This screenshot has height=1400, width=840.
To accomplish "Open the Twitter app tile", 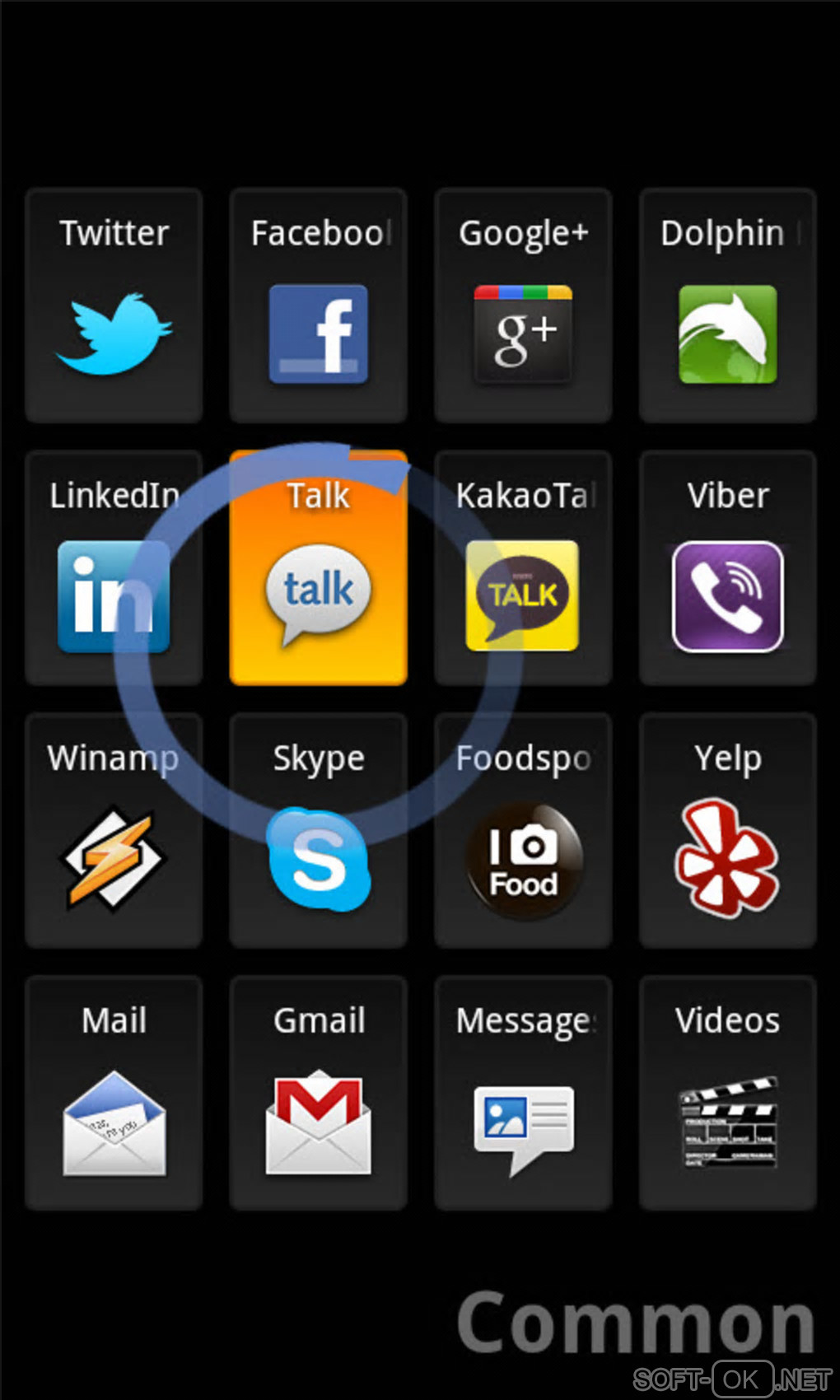I will coord(114,306).
